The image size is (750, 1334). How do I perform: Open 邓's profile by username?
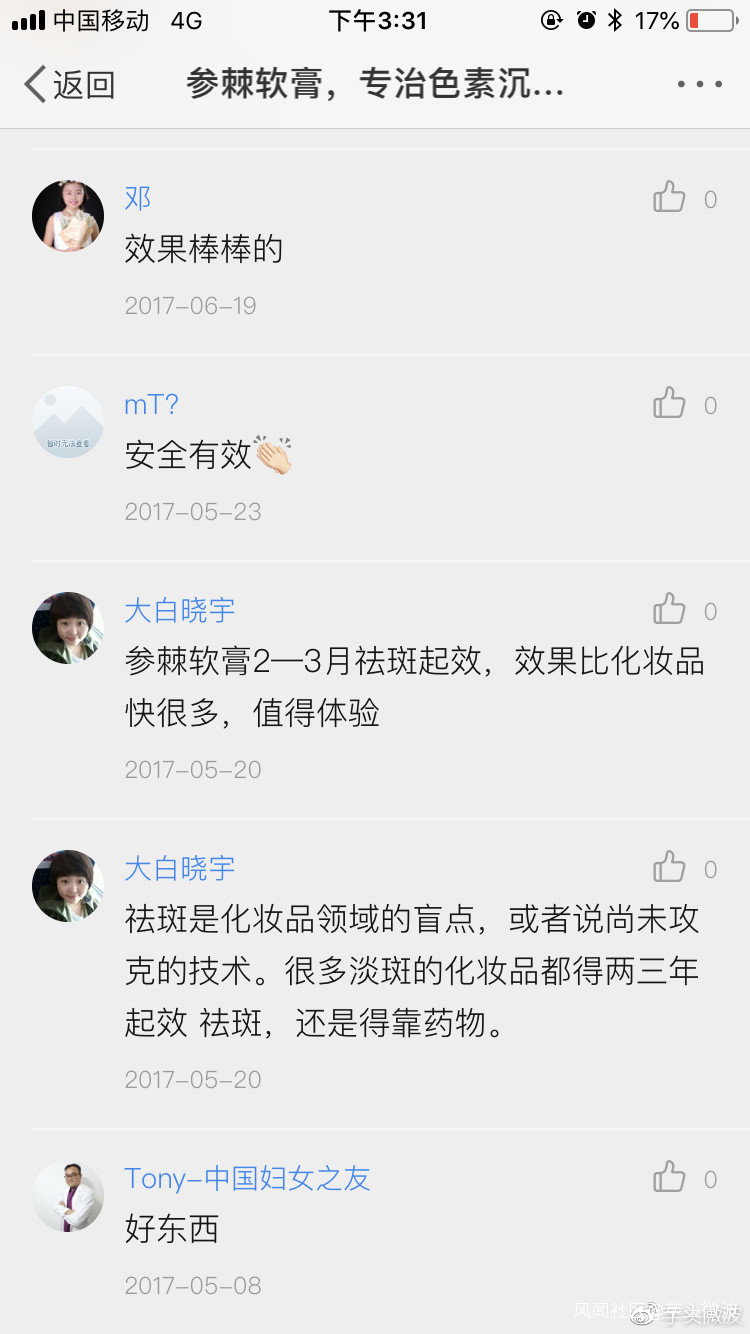pos(138,198)
